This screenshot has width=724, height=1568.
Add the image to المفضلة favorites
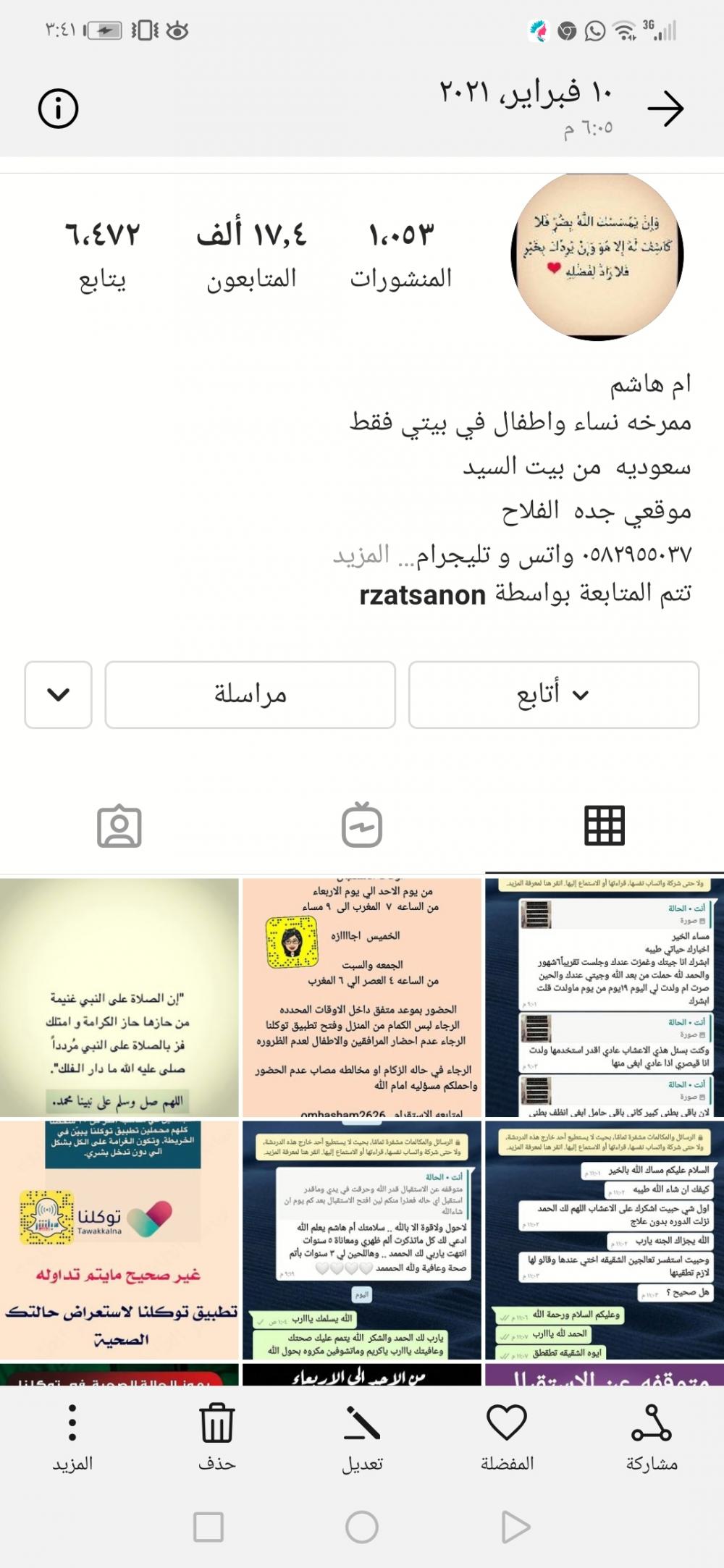(x=507, y=1438)
